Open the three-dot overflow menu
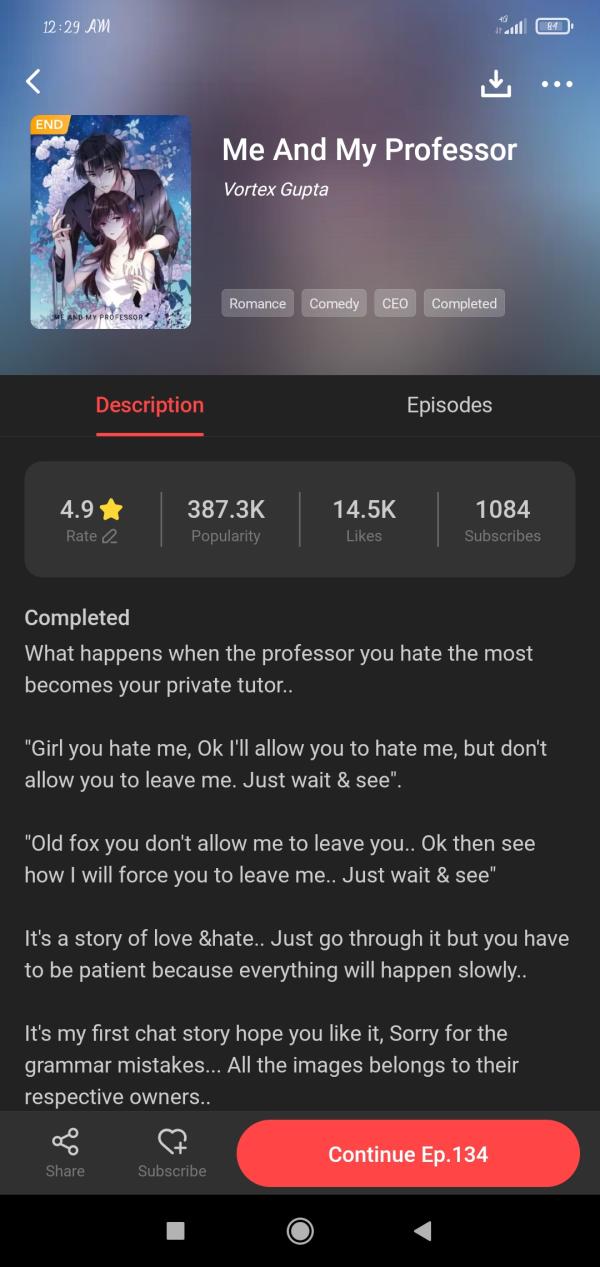 click(557, 84)
